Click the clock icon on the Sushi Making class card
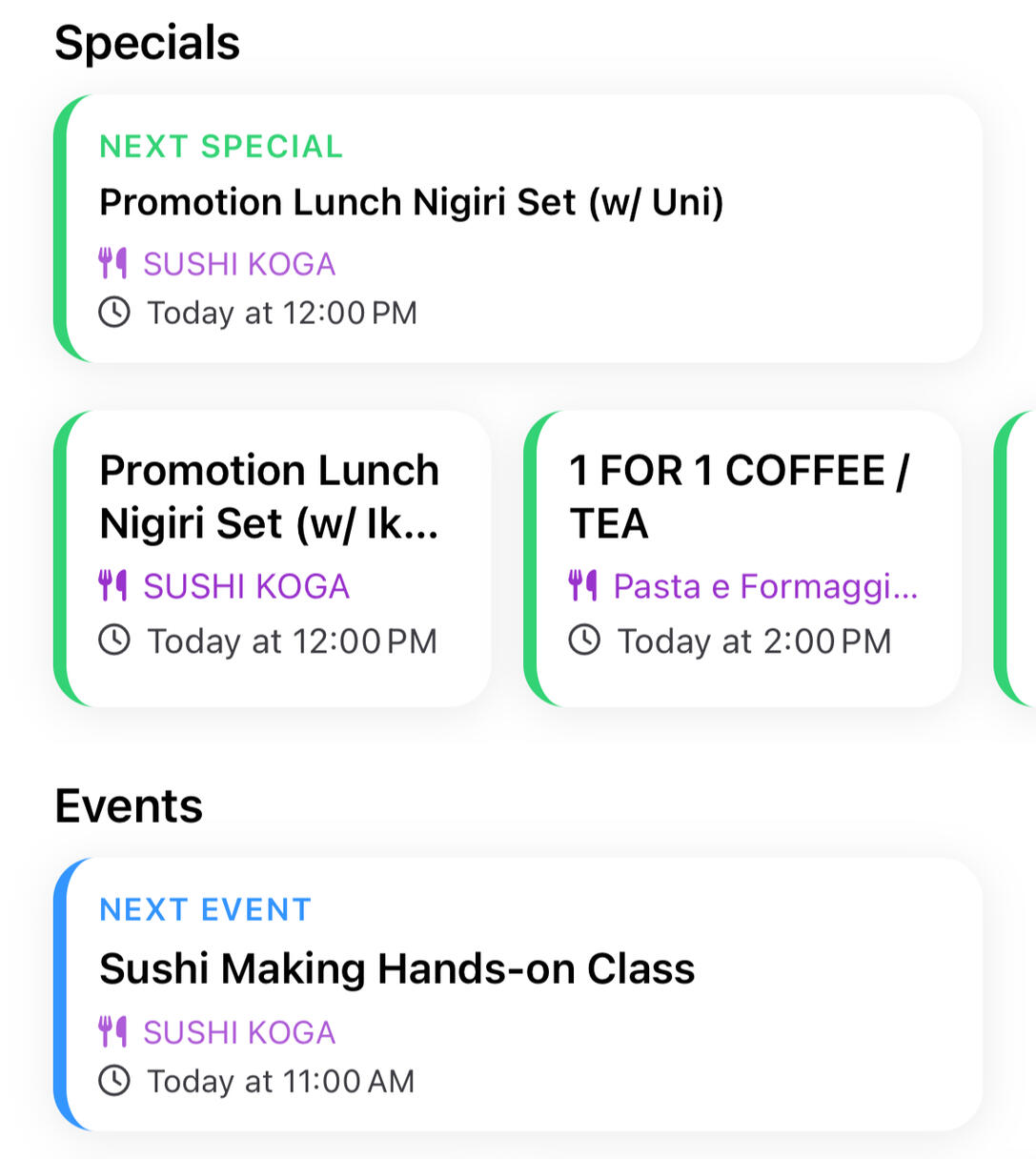This screenshot has height=1159, width=1036. [114, 1081]
